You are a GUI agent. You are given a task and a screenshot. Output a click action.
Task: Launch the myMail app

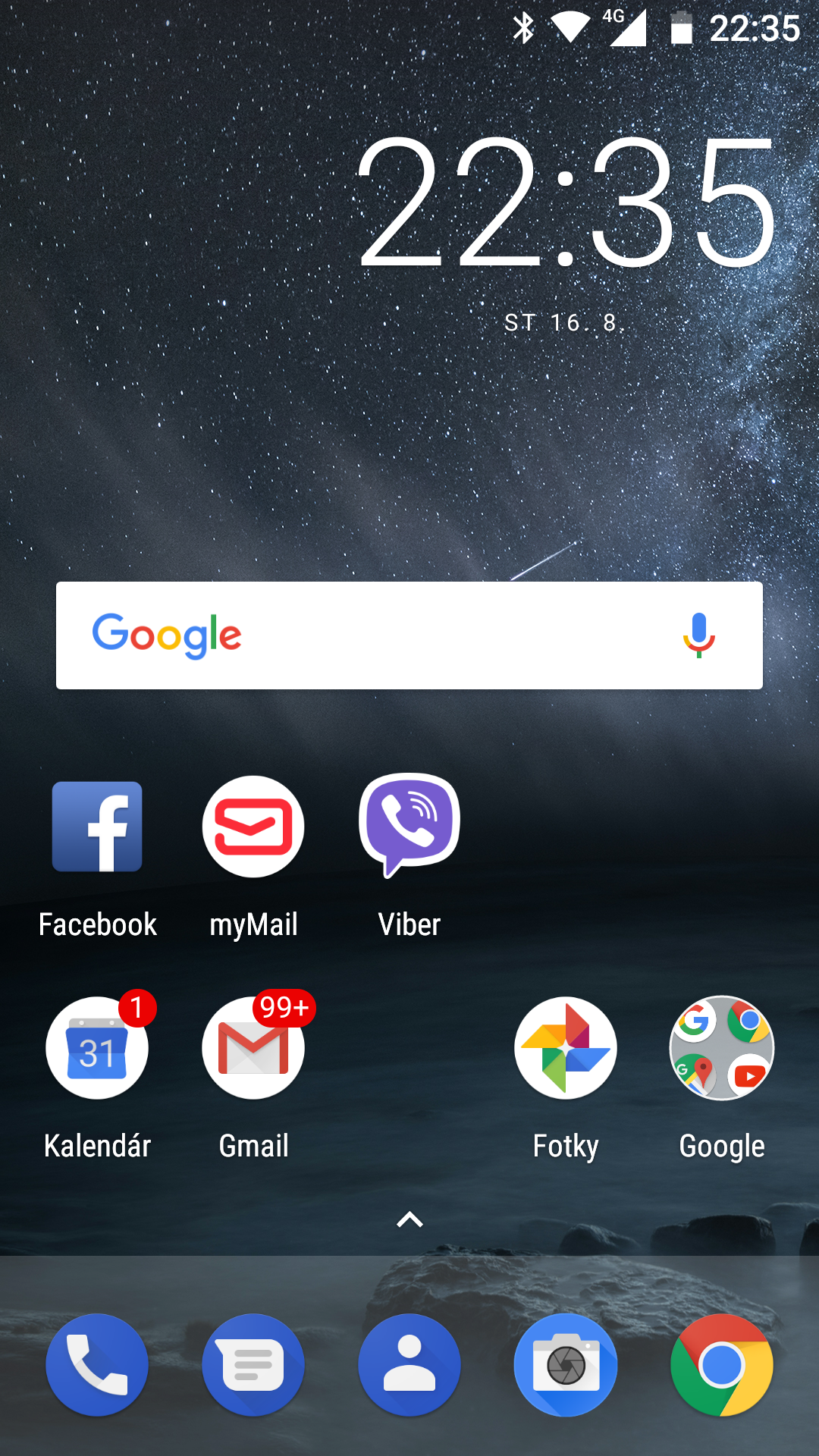pos(253,827)
